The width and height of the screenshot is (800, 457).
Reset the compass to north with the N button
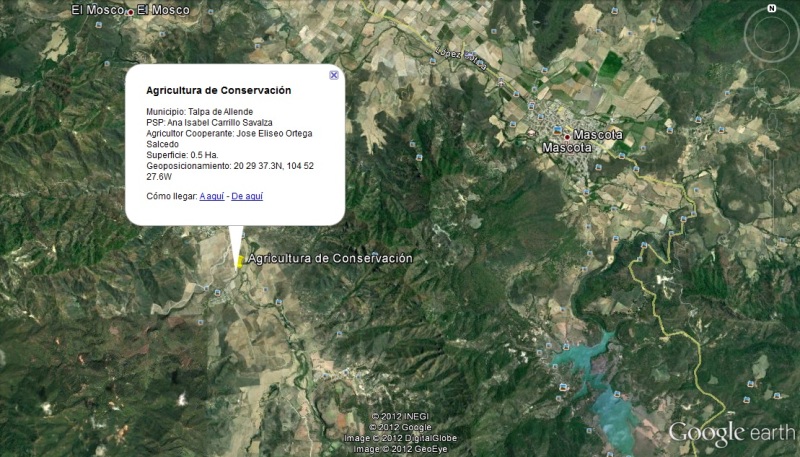[772, 8]
